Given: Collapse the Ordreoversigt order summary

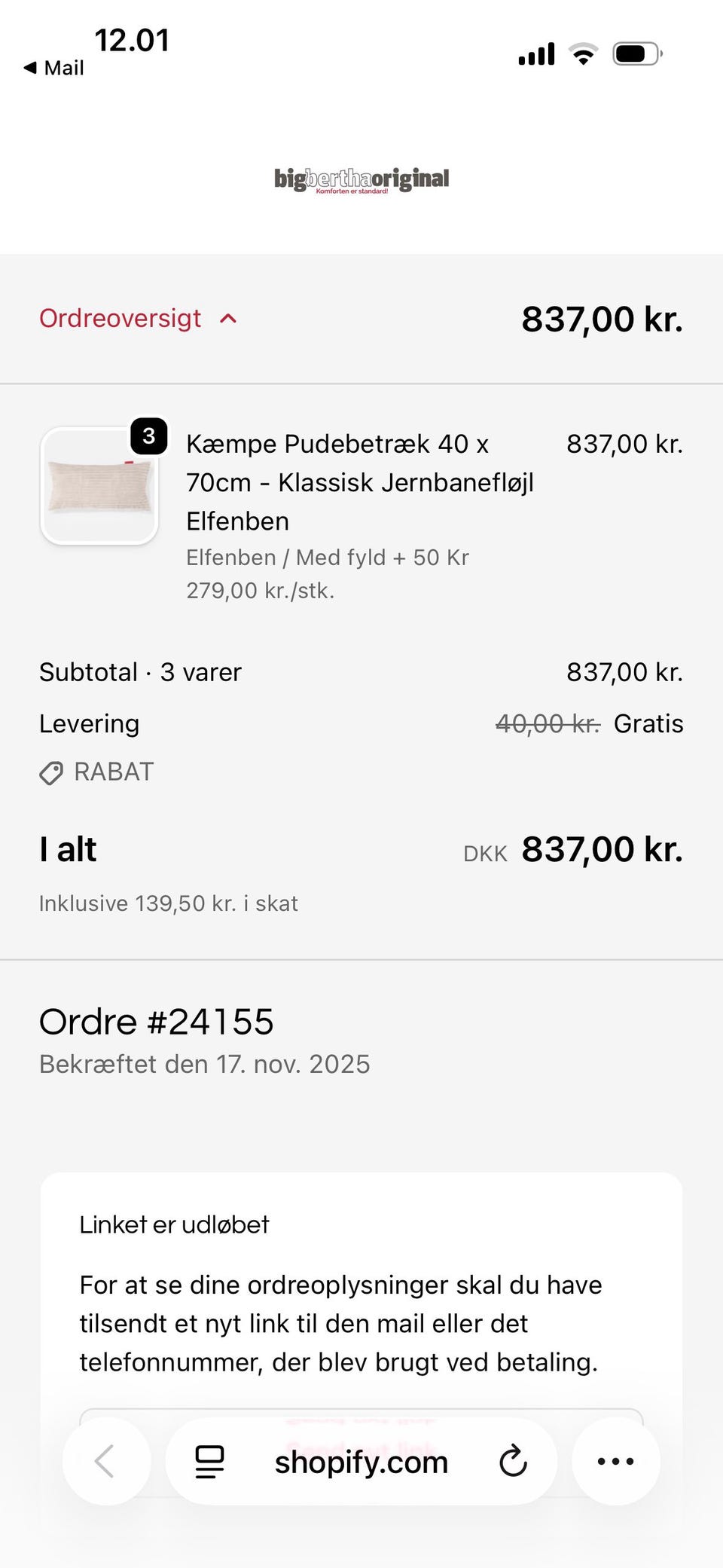Looking at the screenshot, I should point(139,319).
